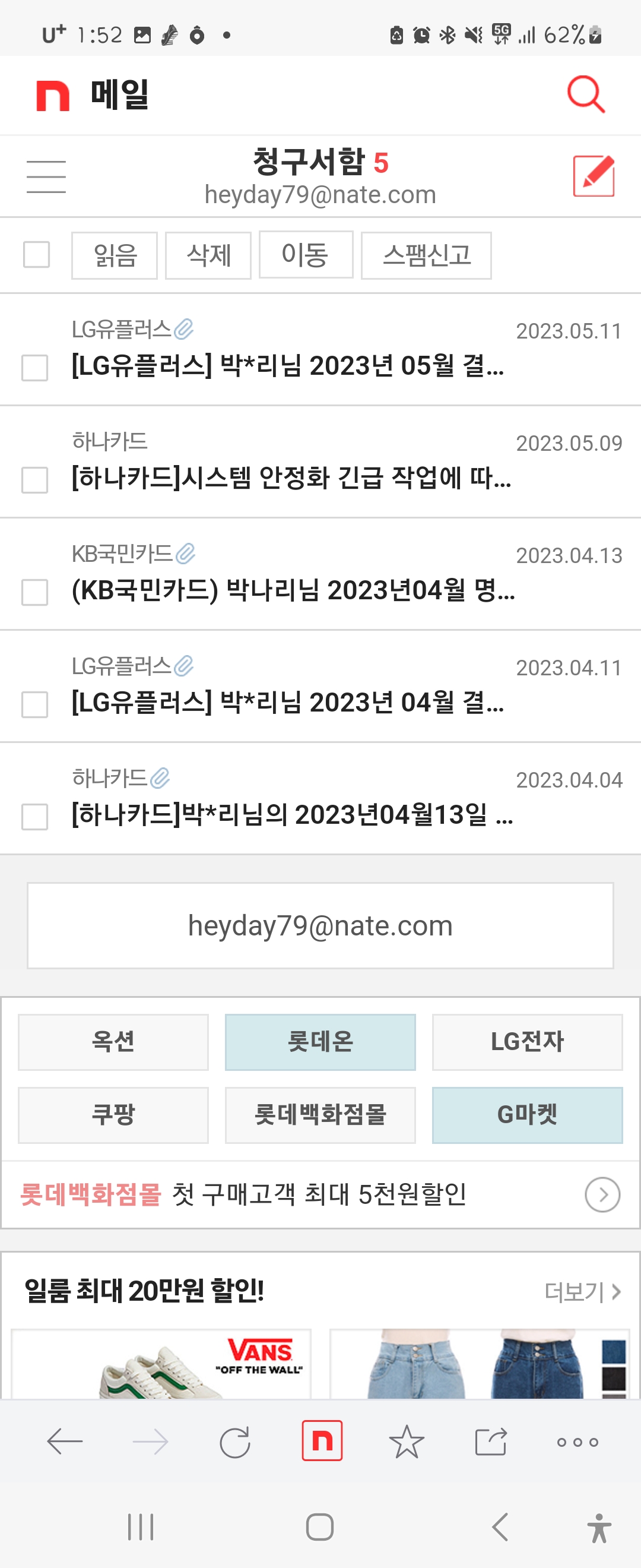Open the 옥션 shortcut
Image resolution: width=641 pixels, height=1568 pixels.
113,1042
